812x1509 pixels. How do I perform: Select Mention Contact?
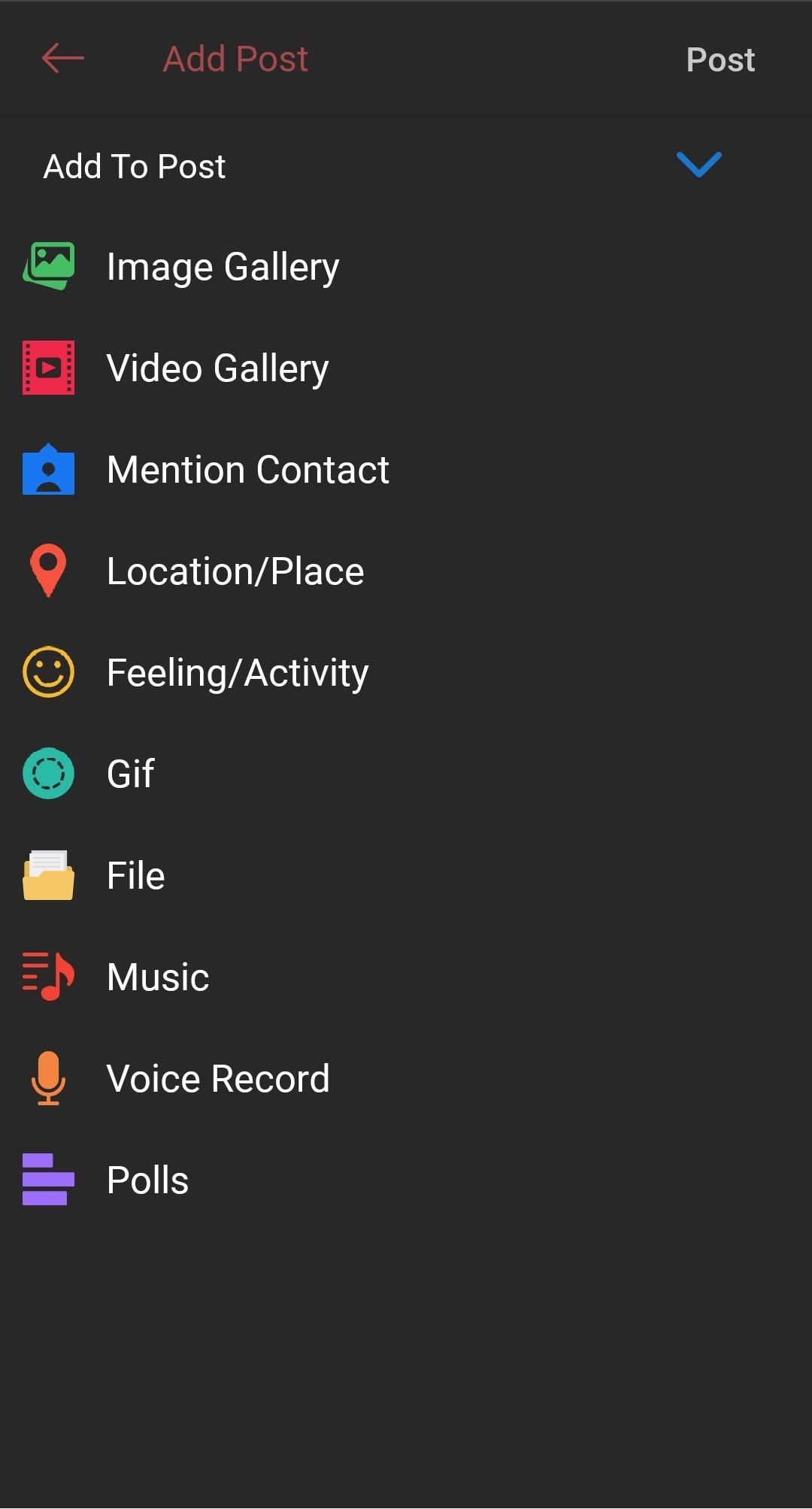click(406, 470)
